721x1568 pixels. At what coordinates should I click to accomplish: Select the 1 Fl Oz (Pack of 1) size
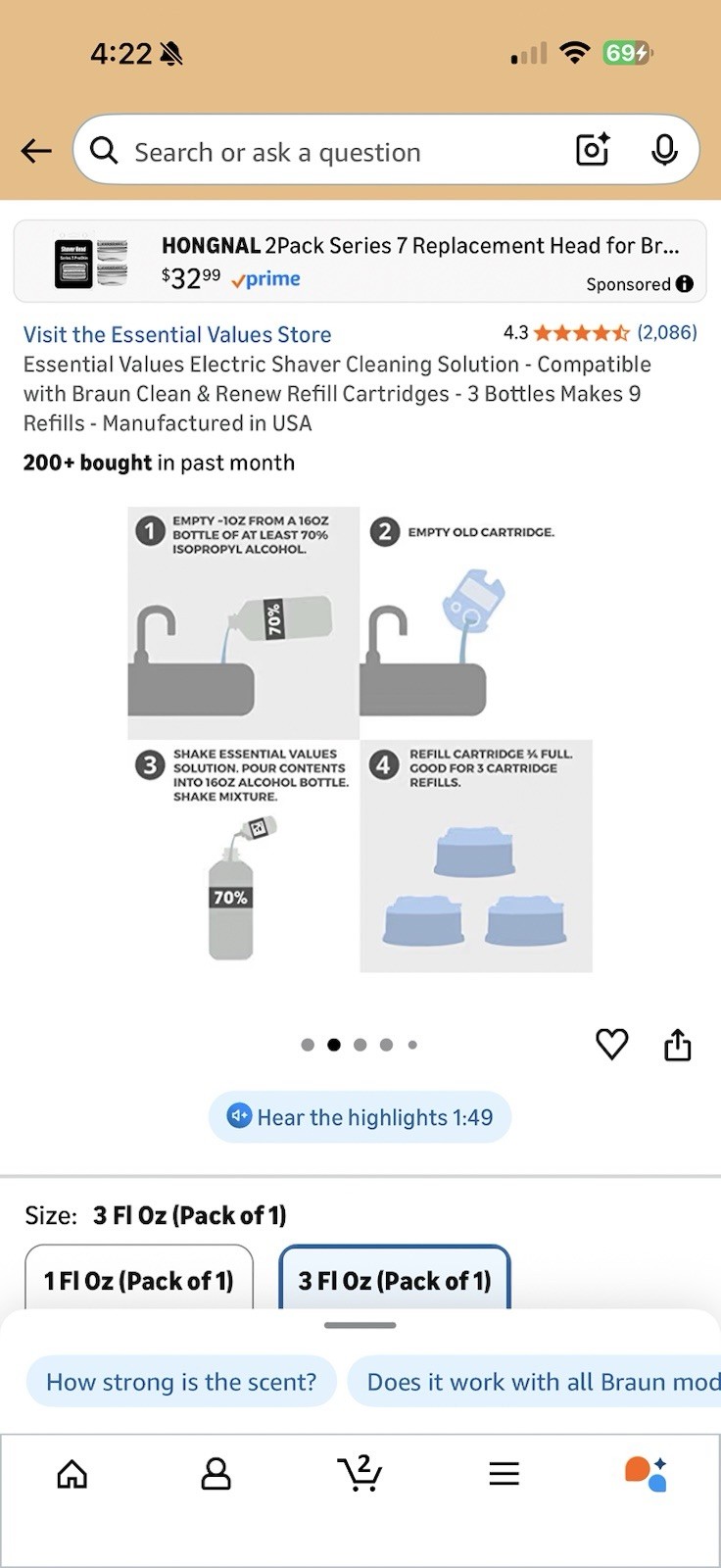click(x=139, y=1278)
